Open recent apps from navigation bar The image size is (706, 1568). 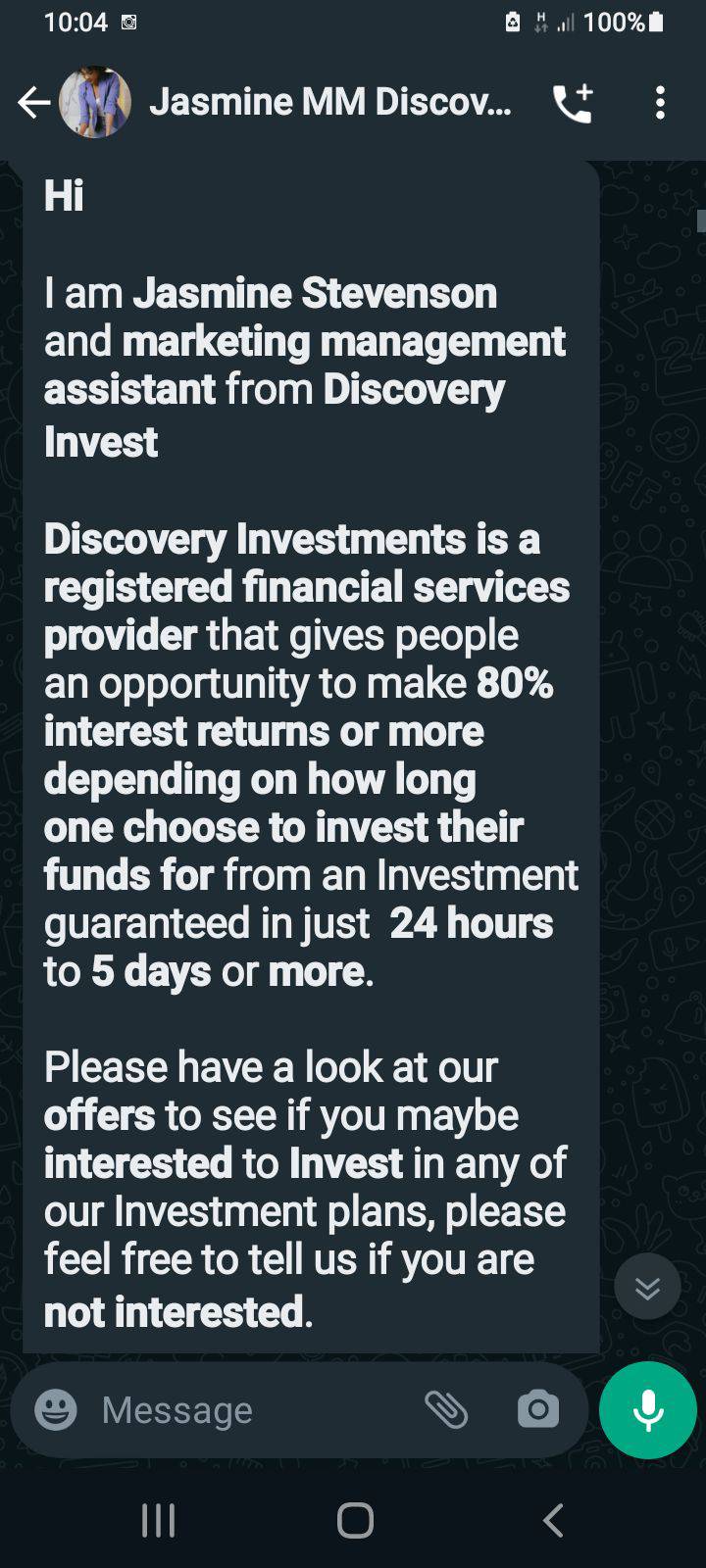coord(158,1521)
